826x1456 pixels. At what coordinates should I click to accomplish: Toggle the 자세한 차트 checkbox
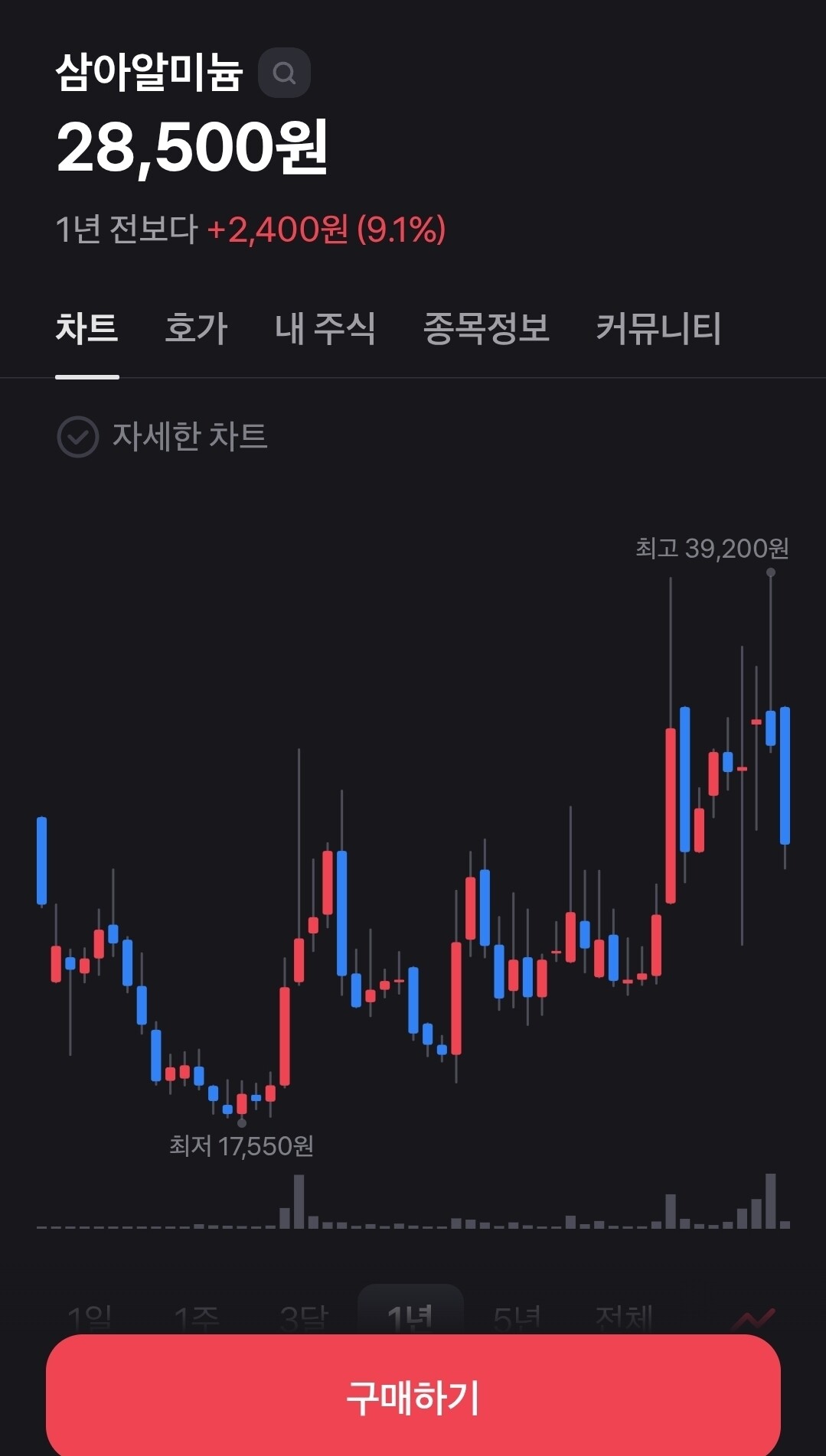[x=78, y=437]
